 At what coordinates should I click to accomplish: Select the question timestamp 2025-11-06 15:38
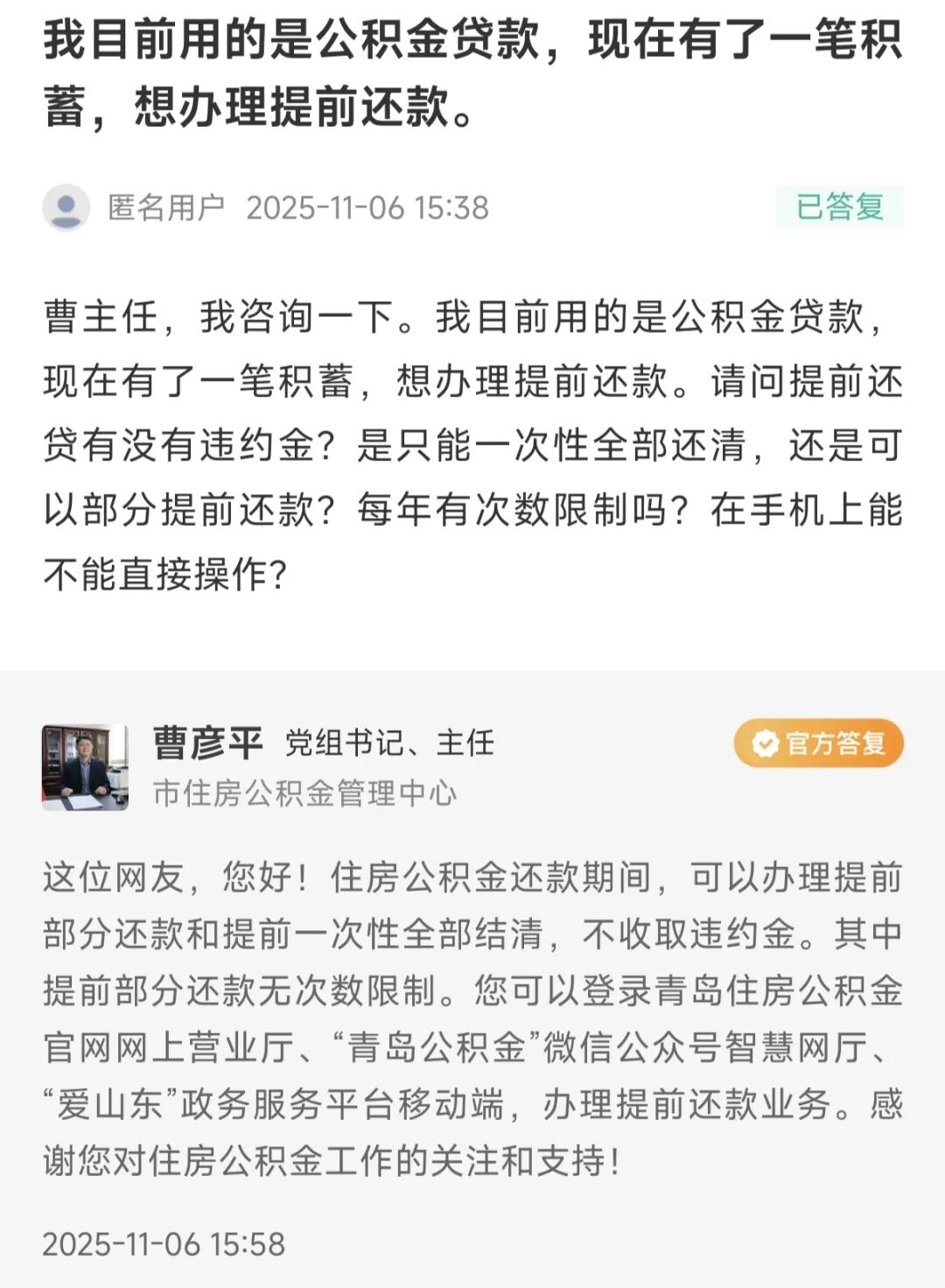pyautogui.click(x=371, y=207)
